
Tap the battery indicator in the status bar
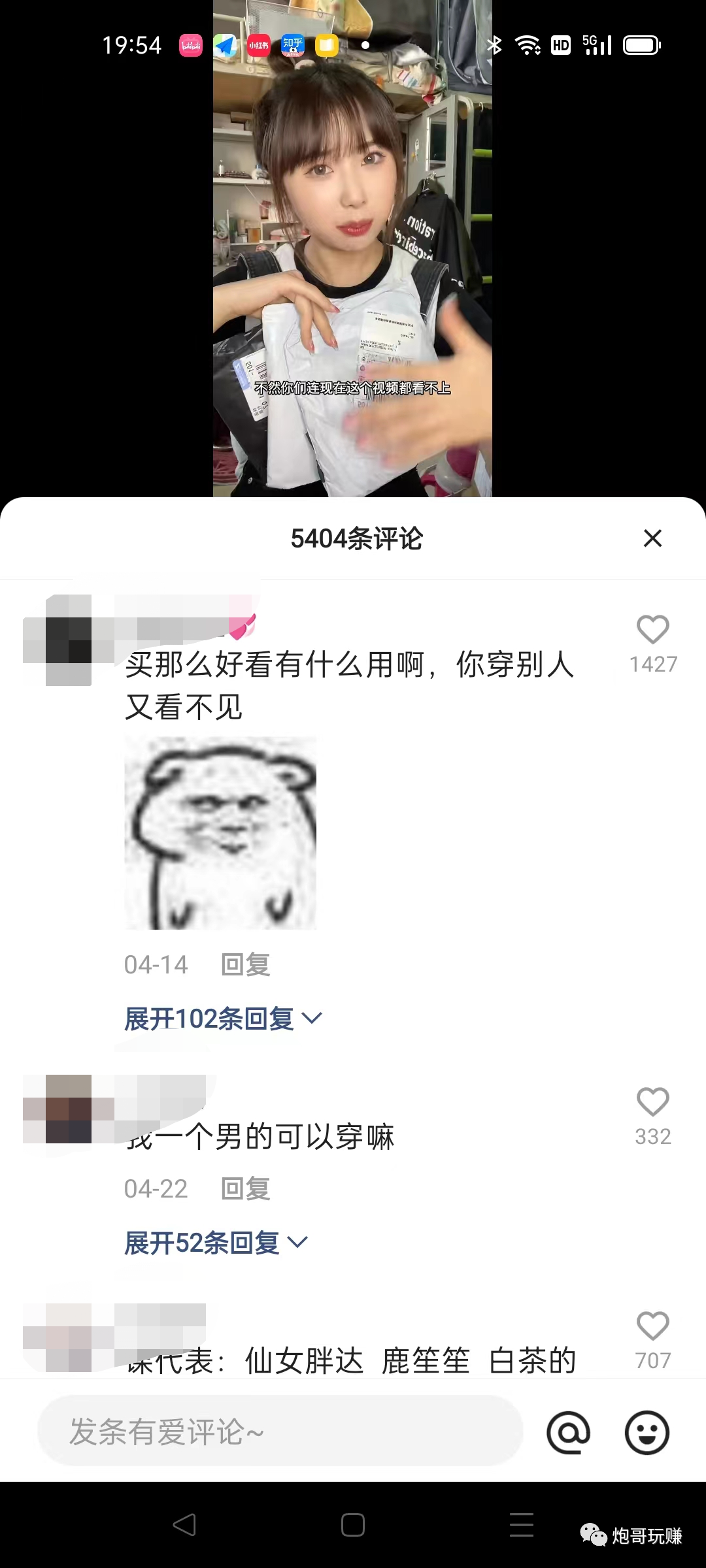click(x=641, y=44)
